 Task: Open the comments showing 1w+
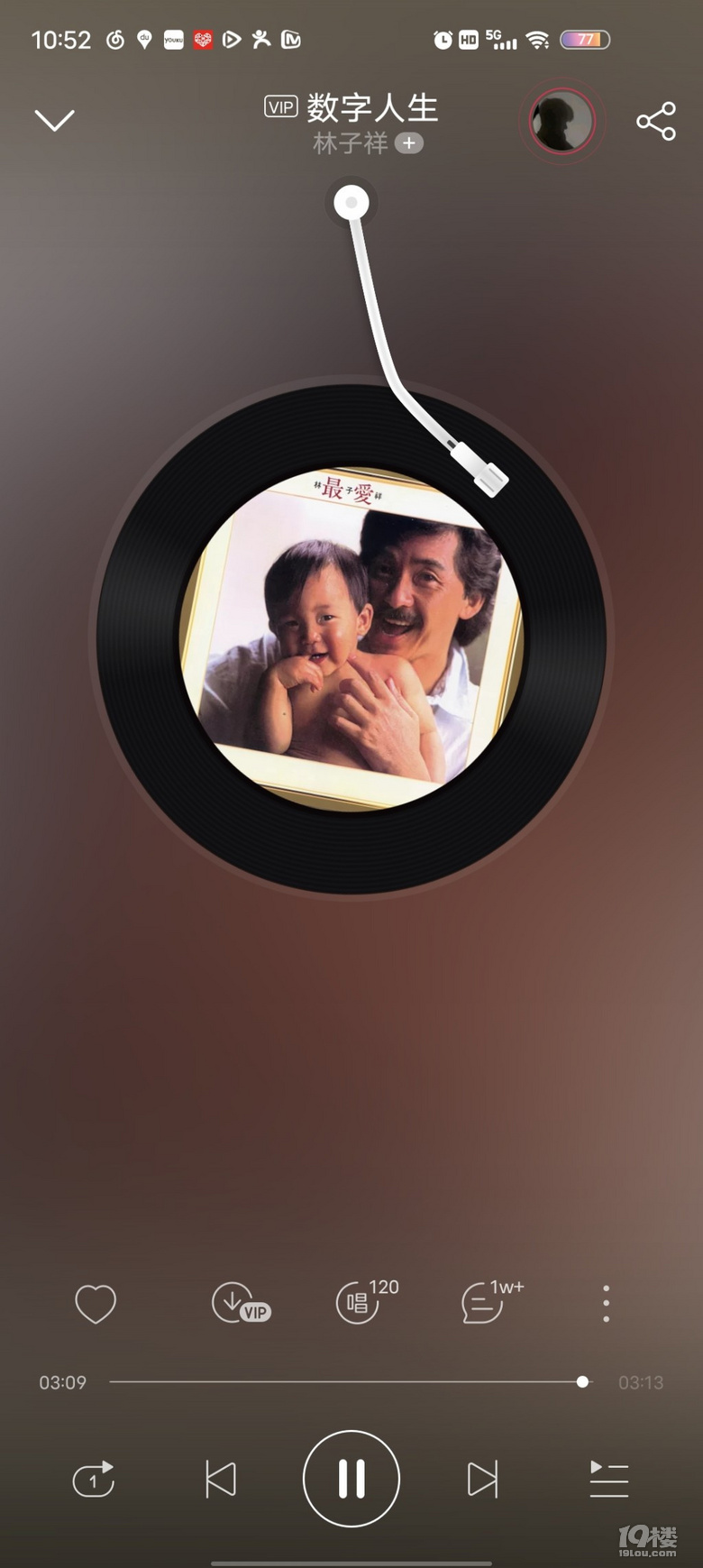pyautogui.click(x=485, y=1302)
